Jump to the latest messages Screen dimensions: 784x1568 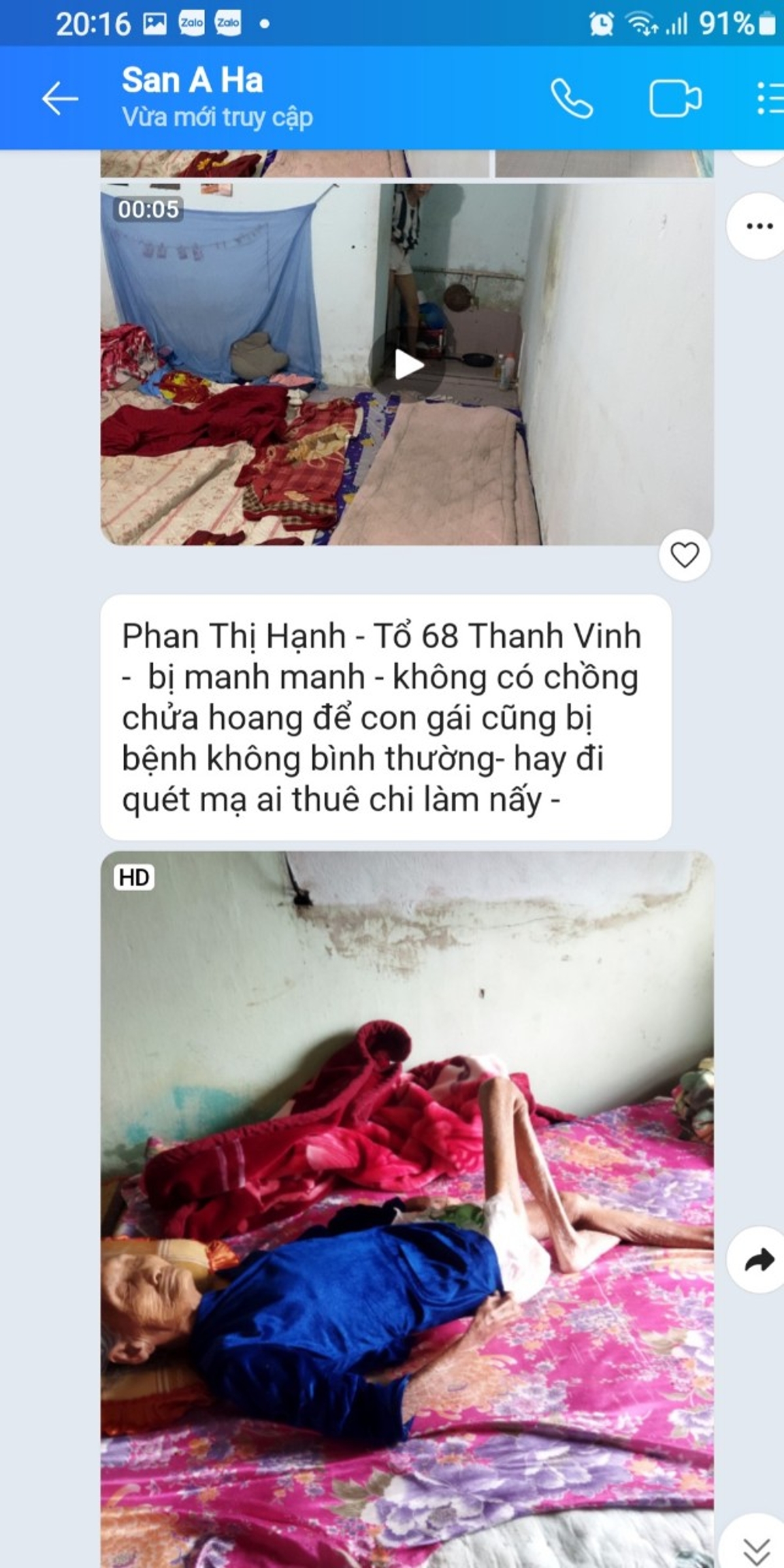pyautogui.click(x=757, y=1547)
